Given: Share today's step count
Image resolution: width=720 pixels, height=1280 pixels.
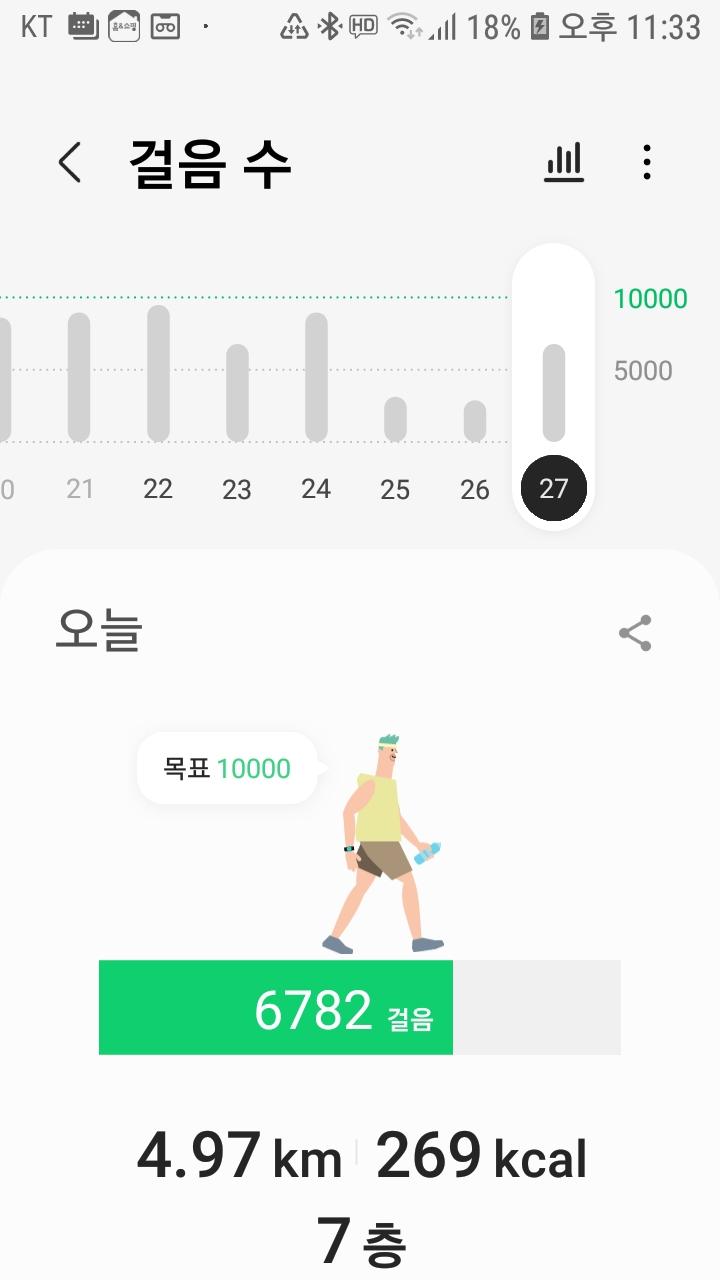Looking at the screenshot, I should 635,633.
